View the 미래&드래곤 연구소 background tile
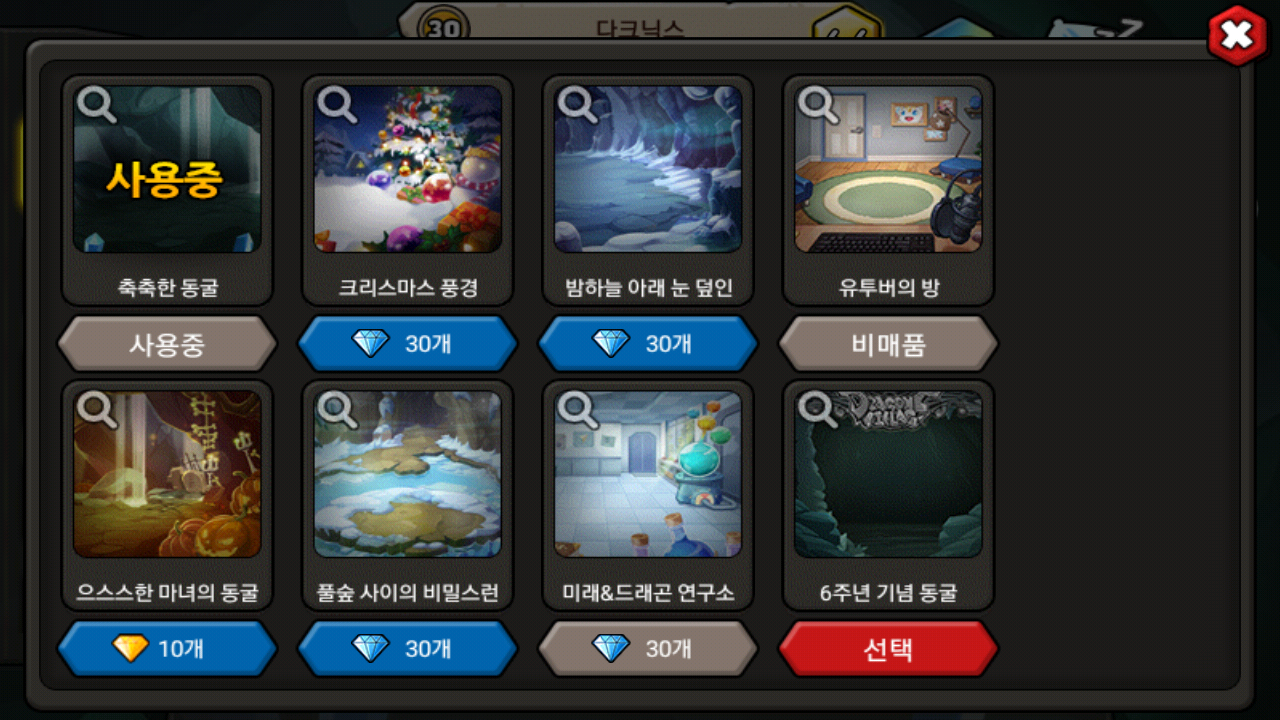The height and width of the screenshot is (720, 1280). pos(648,475)
